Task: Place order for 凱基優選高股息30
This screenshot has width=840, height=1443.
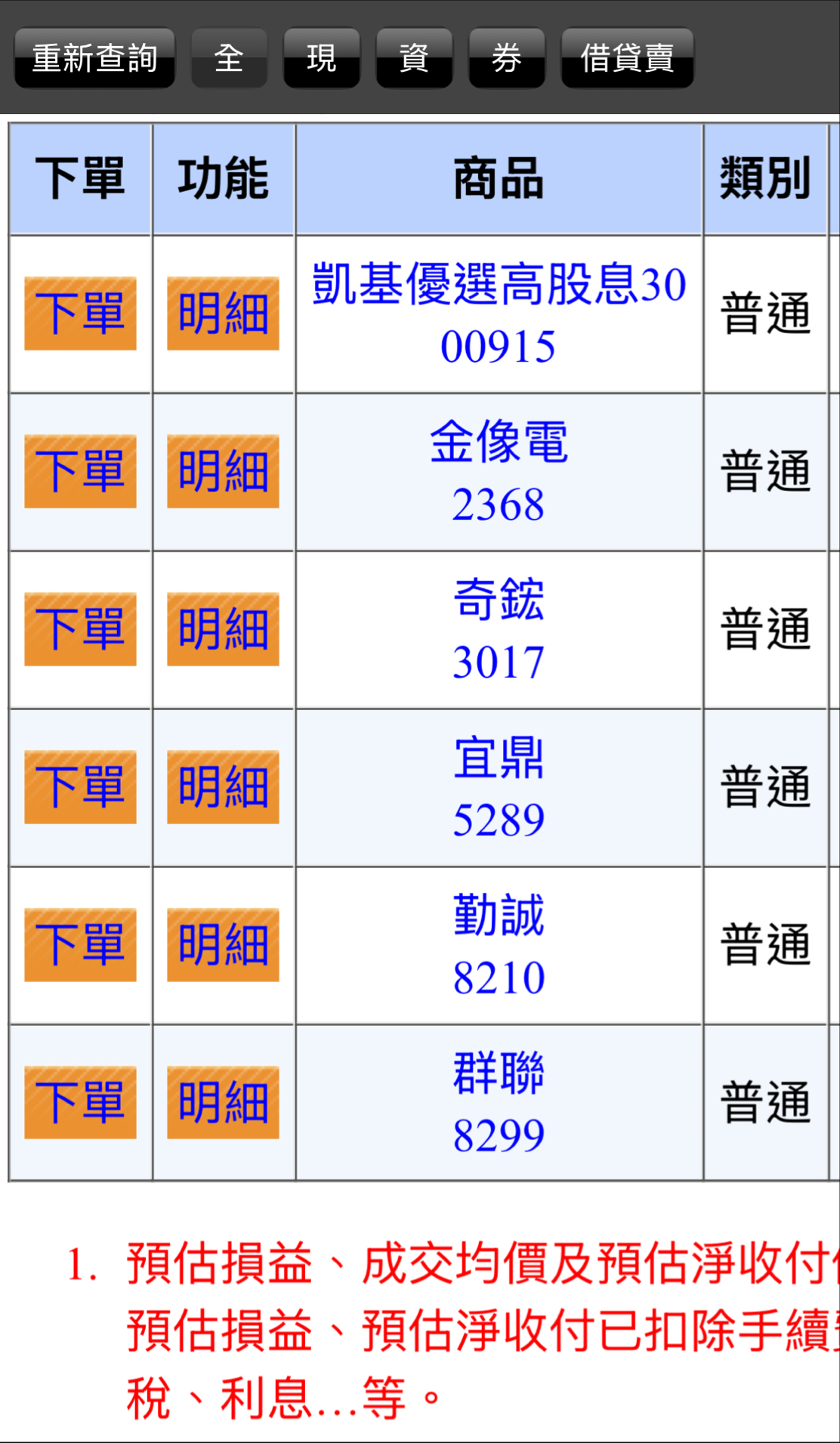Action: point(80,314)
